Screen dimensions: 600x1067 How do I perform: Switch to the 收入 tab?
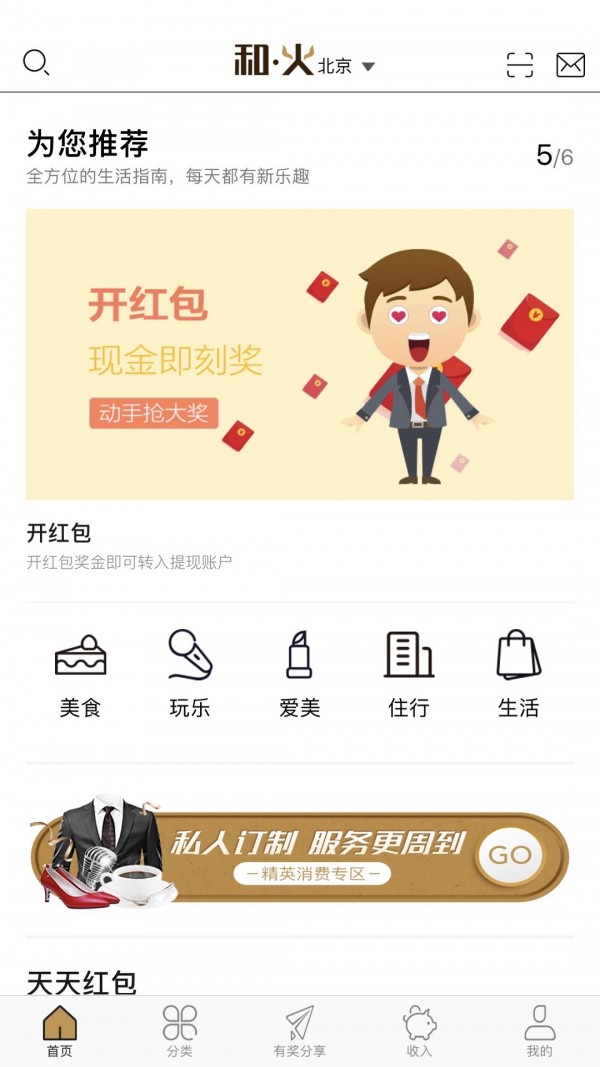420,1032
